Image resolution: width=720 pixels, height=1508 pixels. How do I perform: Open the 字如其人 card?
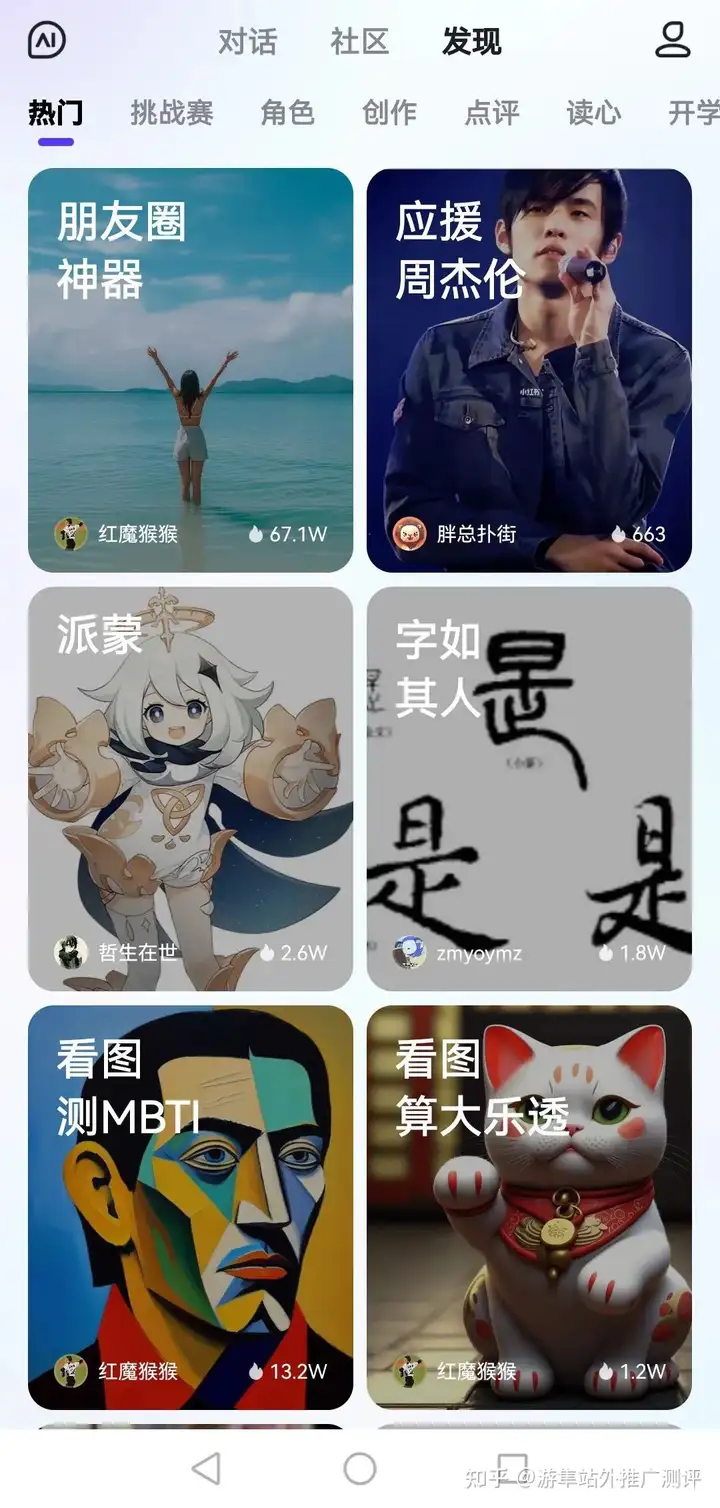click(x=529, y=788)
